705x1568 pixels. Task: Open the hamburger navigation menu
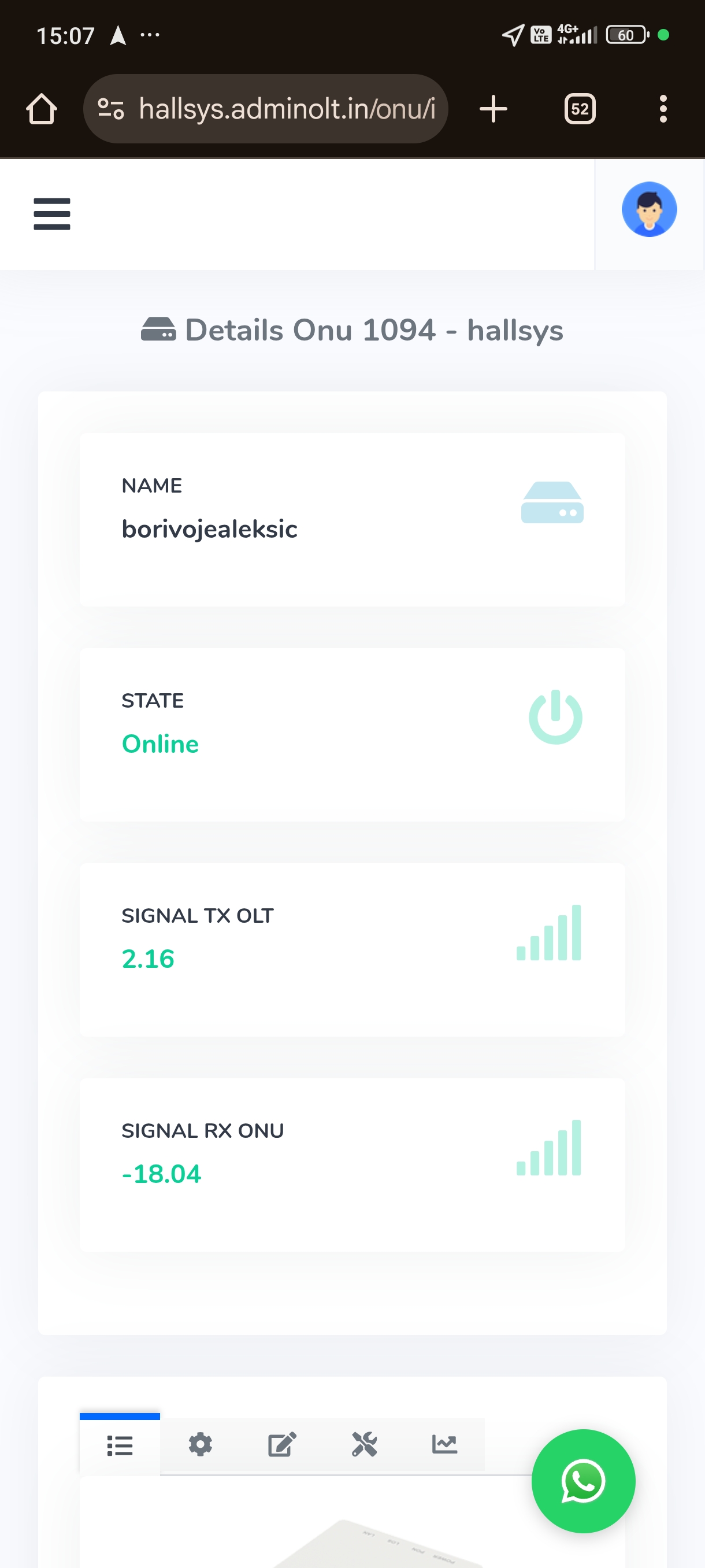click(x=51, y=215)
